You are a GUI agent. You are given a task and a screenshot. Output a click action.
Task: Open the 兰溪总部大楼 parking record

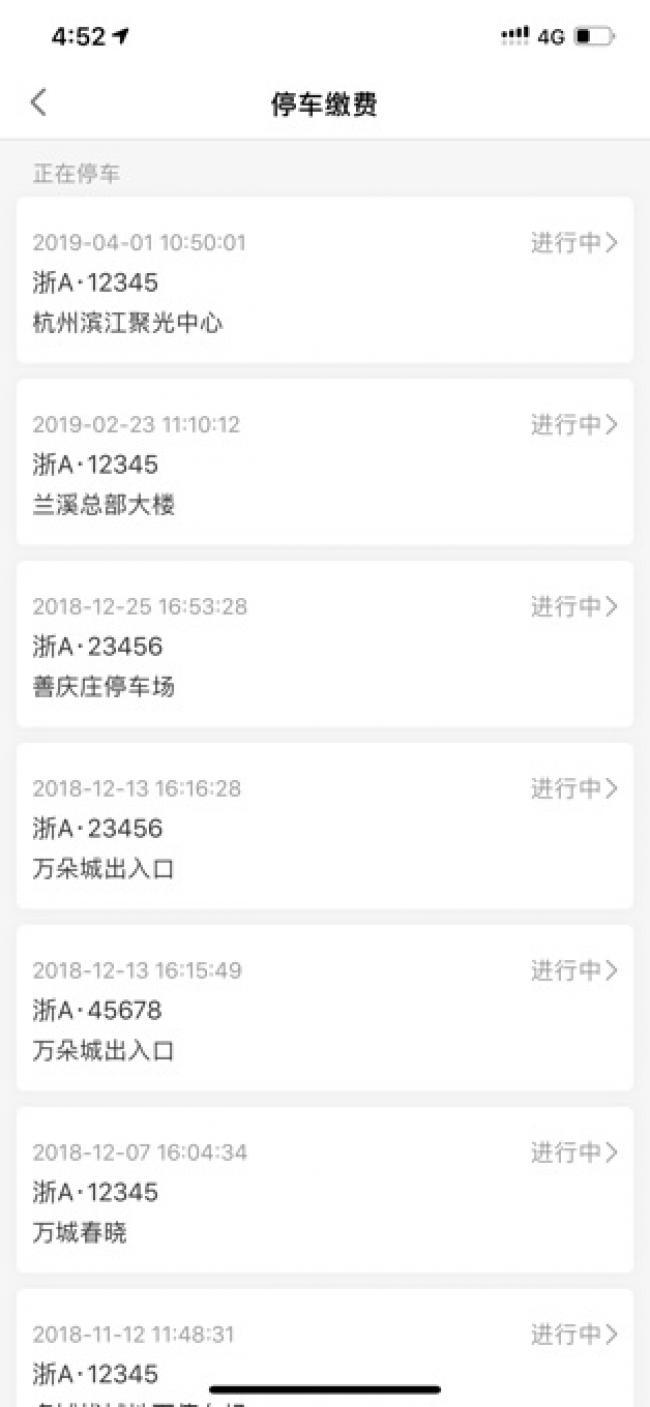[324, 463]
